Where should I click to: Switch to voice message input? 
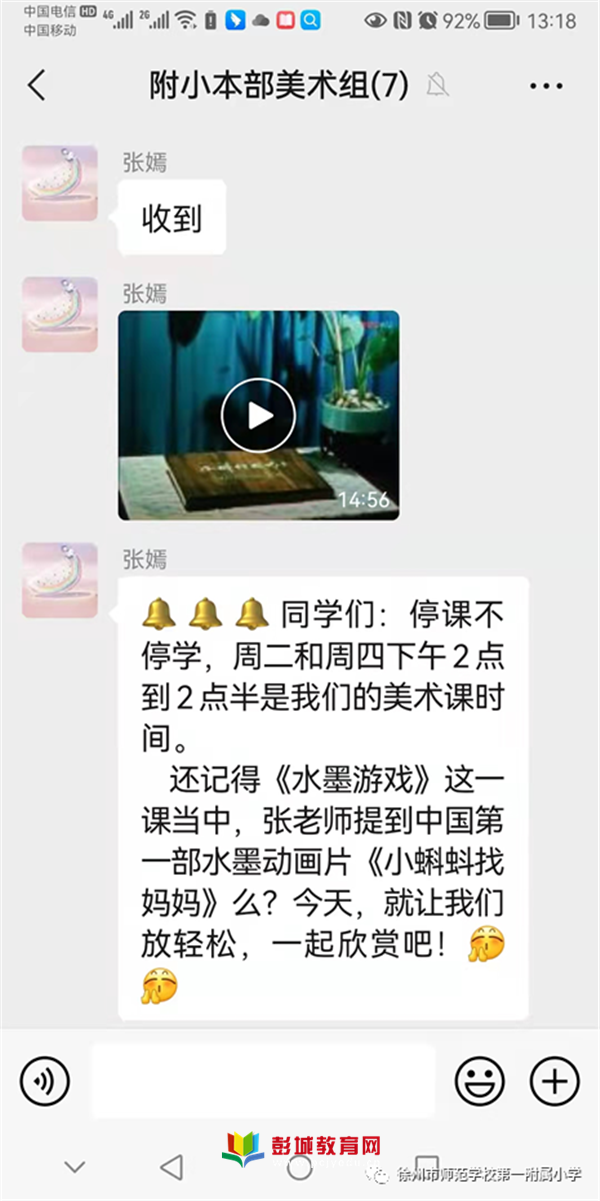click(45, 1081)
